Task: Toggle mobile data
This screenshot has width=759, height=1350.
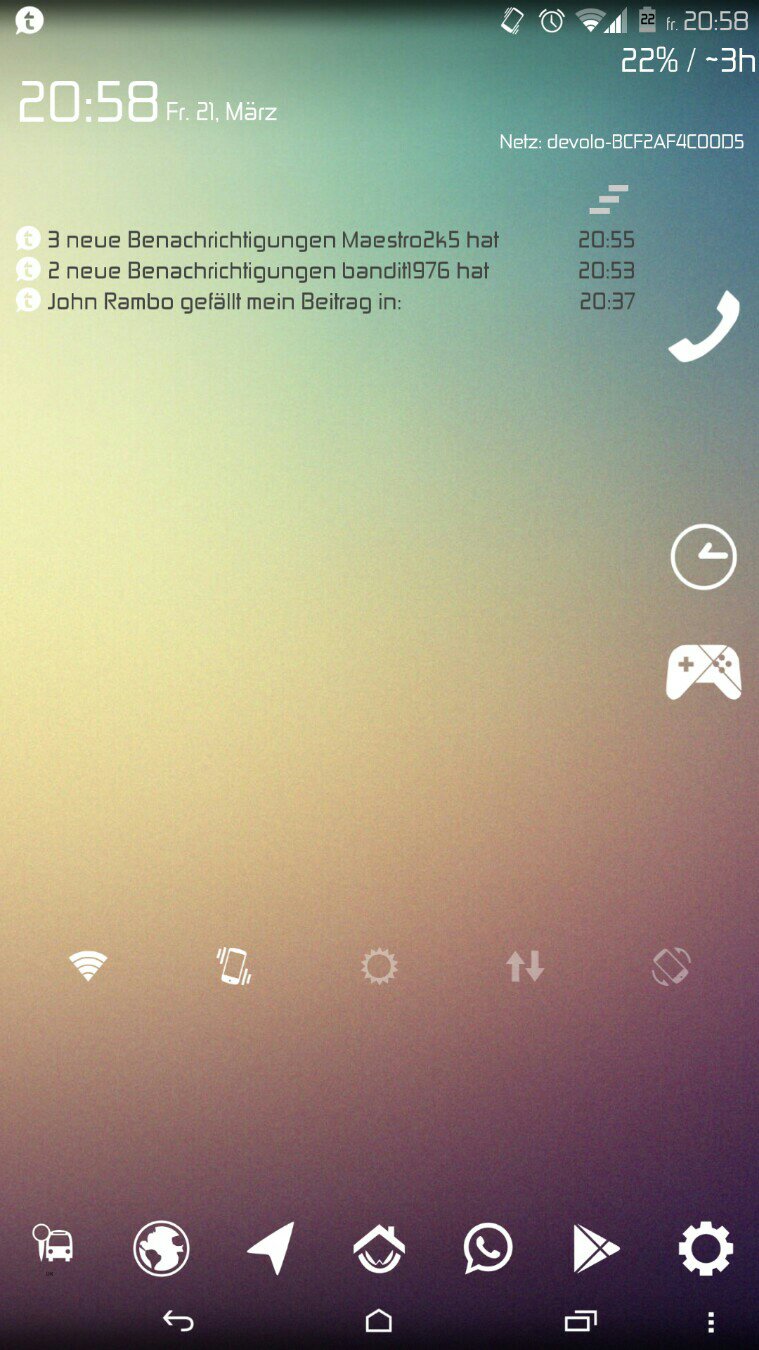Action: coord(524,966)
